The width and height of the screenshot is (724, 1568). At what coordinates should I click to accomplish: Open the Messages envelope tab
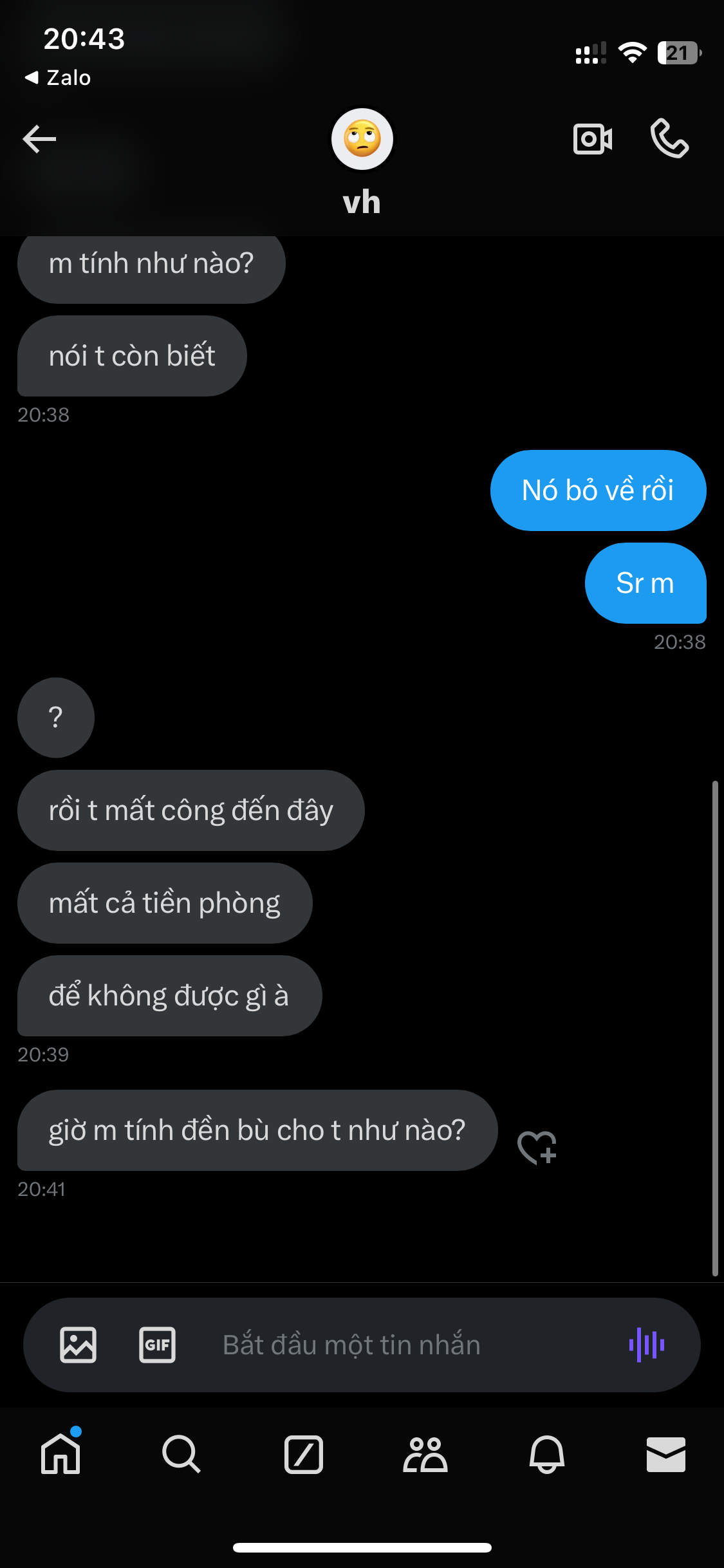(665, 1453)
